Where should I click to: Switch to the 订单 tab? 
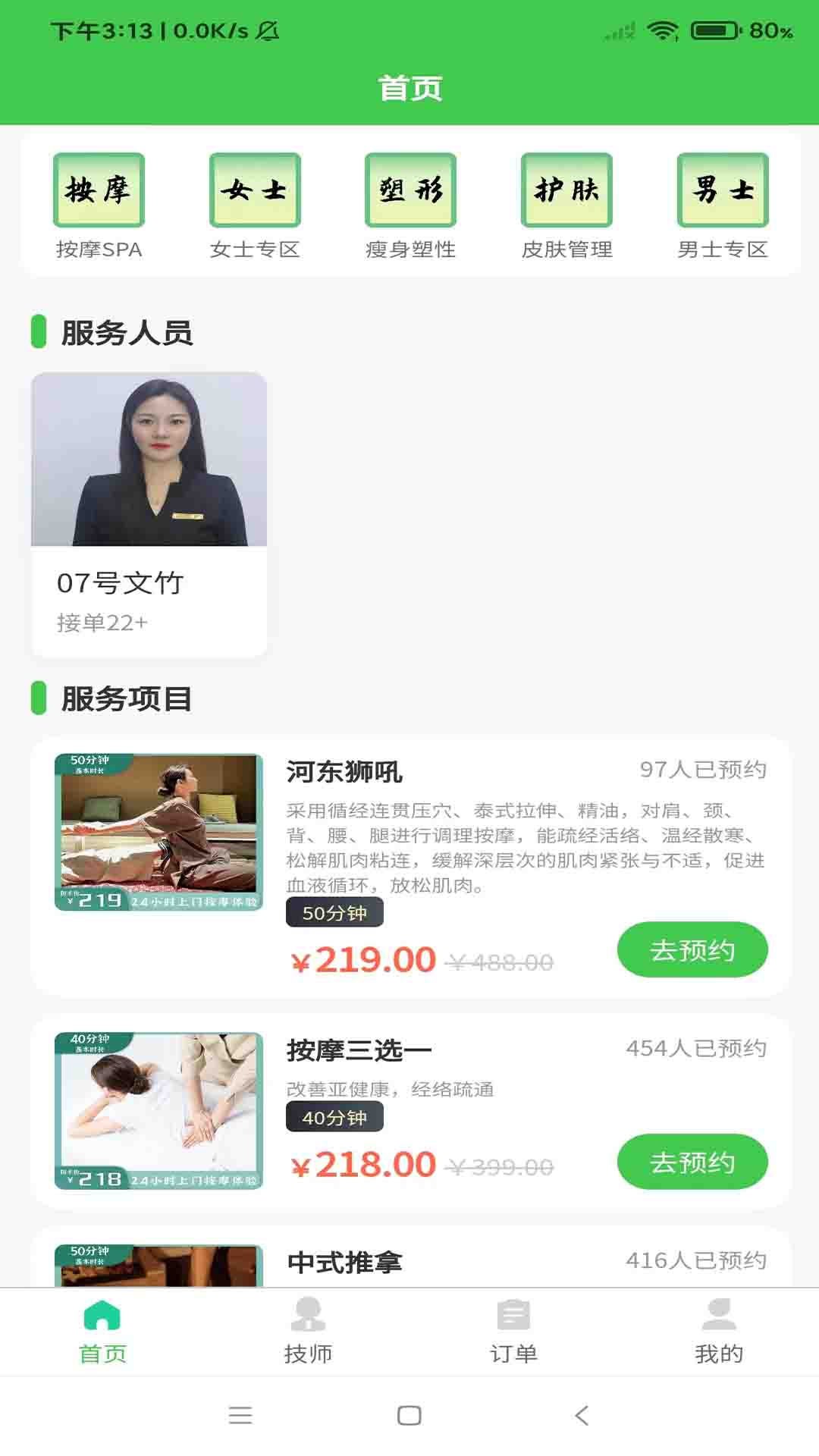tap(513, 1331)
